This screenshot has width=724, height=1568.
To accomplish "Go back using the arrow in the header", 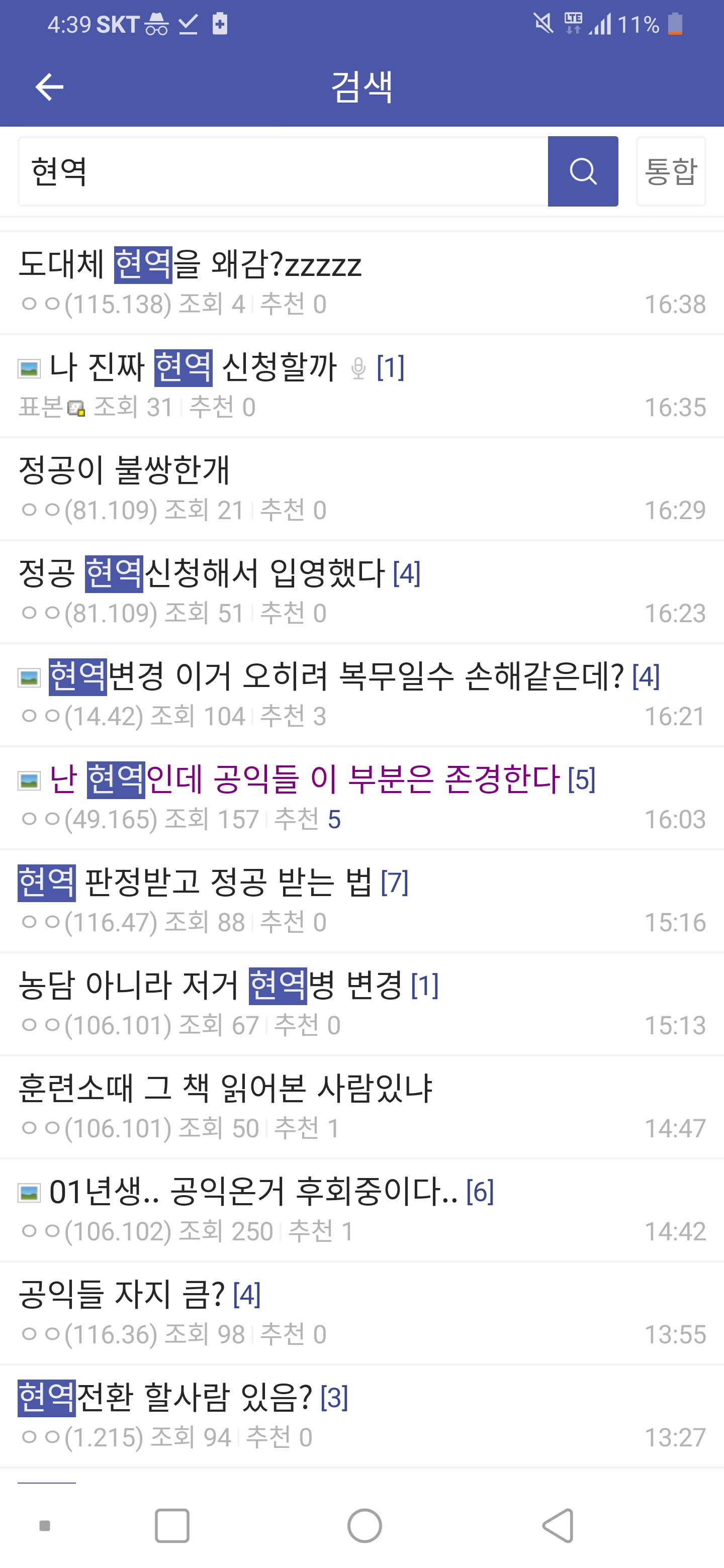I will [x=49, y=86].
